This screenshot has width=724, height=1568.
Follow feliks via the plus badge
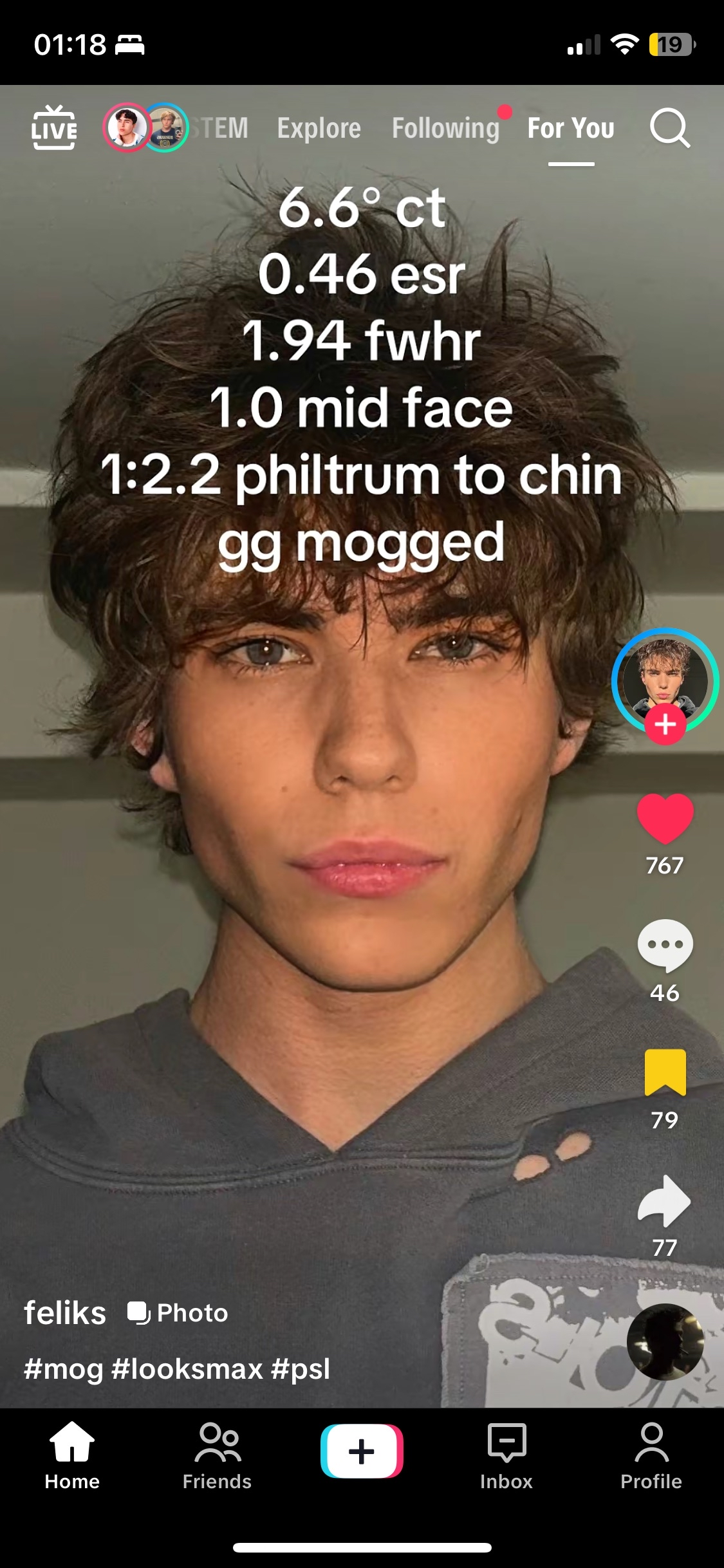coord(665,725)
